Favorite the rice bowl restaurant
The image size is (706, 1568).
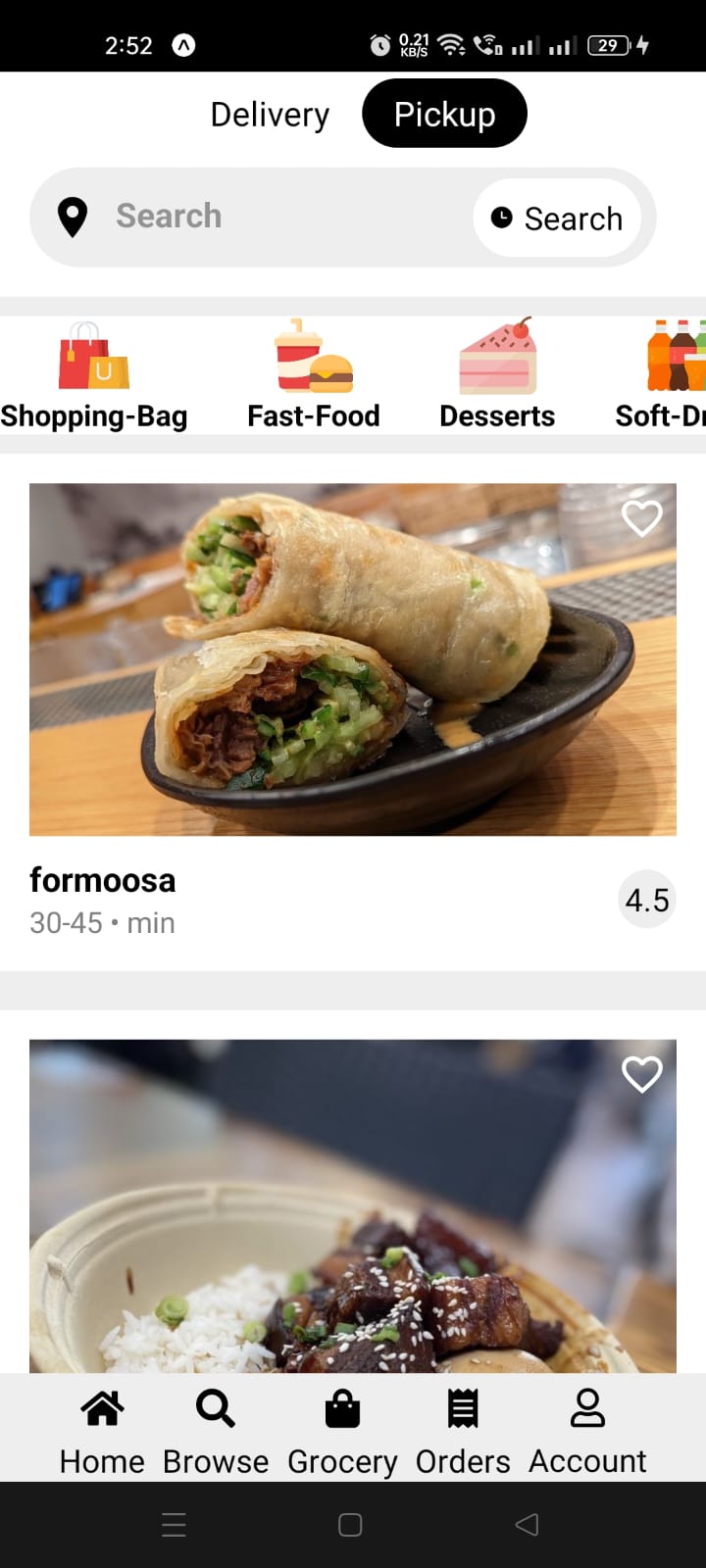[642, 1074]
